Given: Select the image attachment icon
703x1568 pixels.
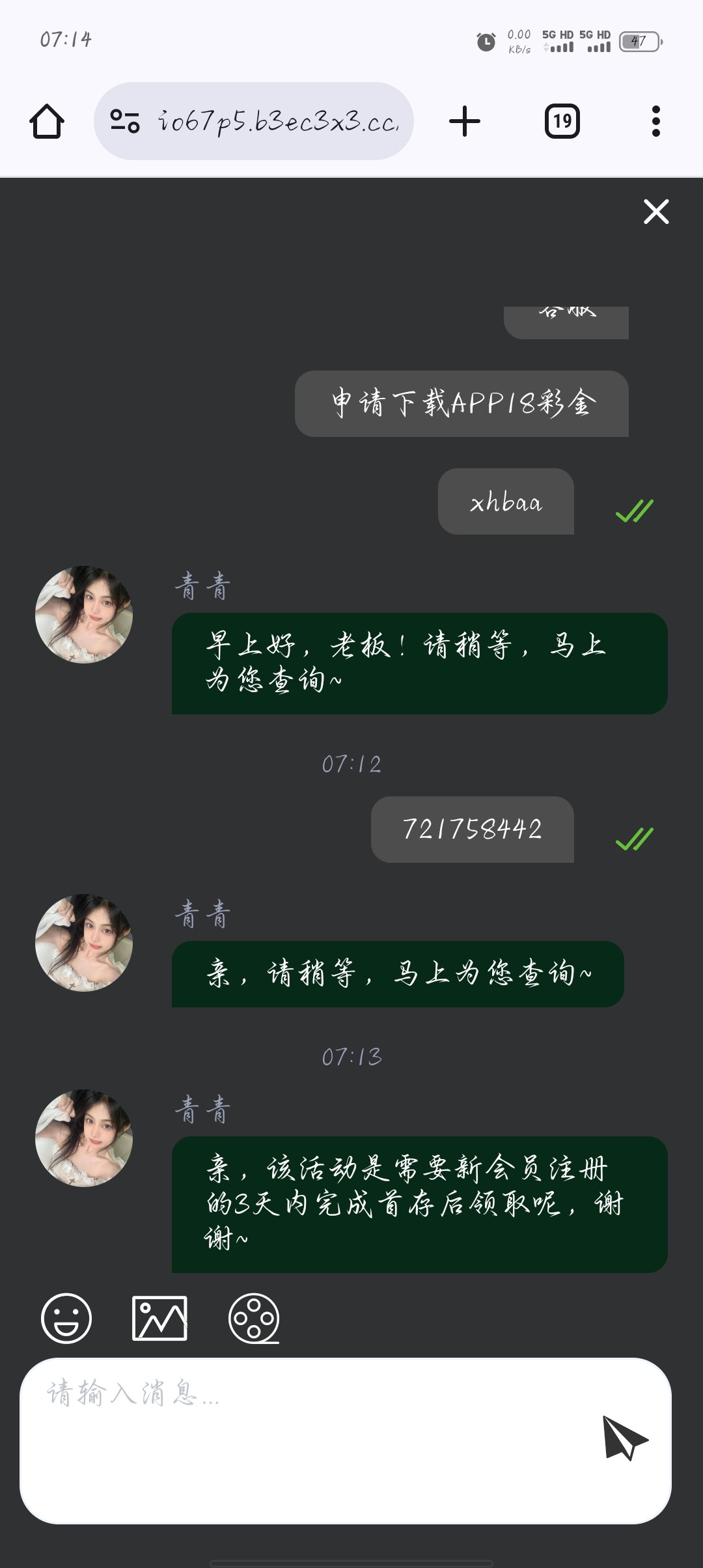Looking at the screenshot, I should 160,1318.
